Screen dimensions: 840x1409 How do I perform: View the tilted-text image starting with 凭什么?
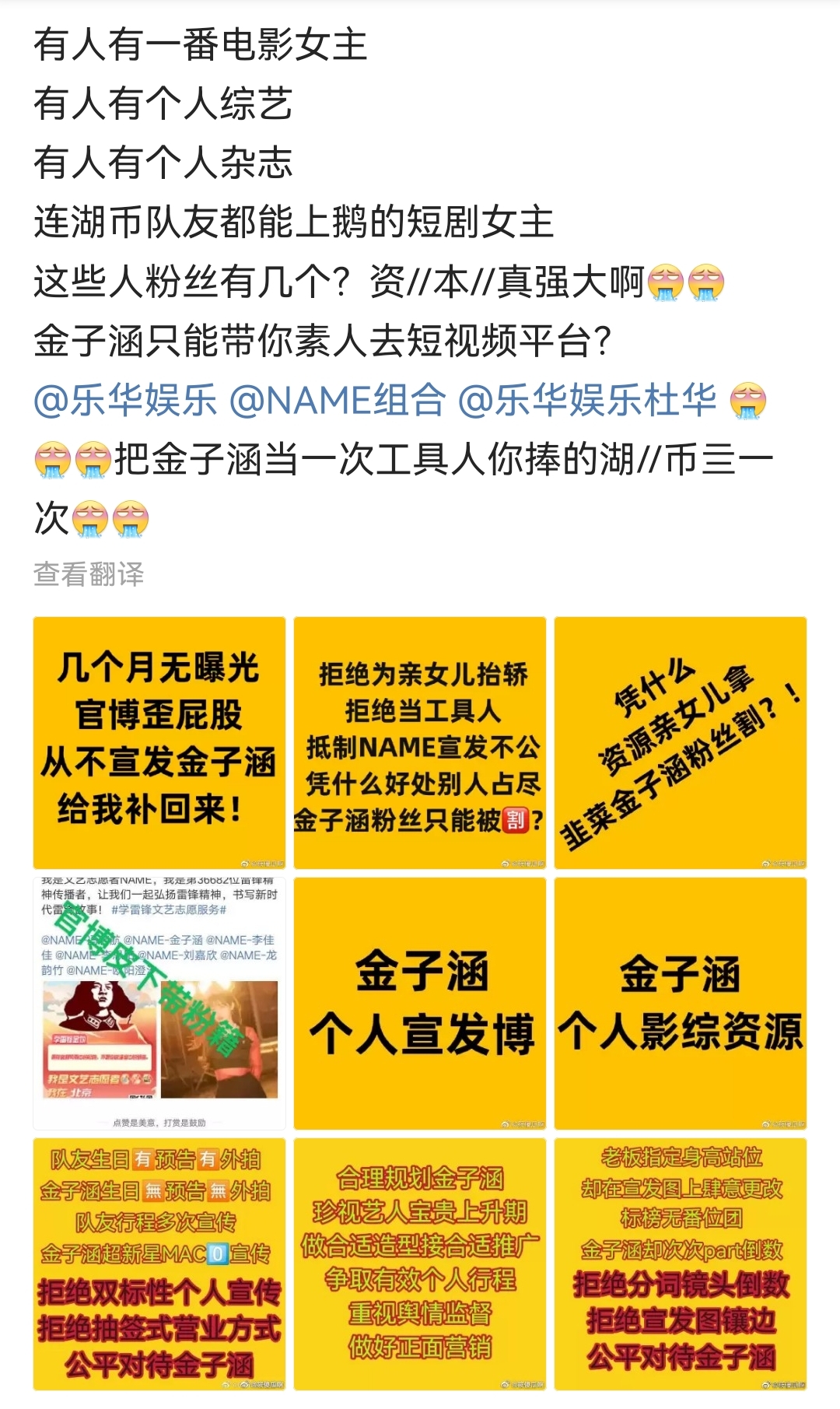(x=681, y=742)
